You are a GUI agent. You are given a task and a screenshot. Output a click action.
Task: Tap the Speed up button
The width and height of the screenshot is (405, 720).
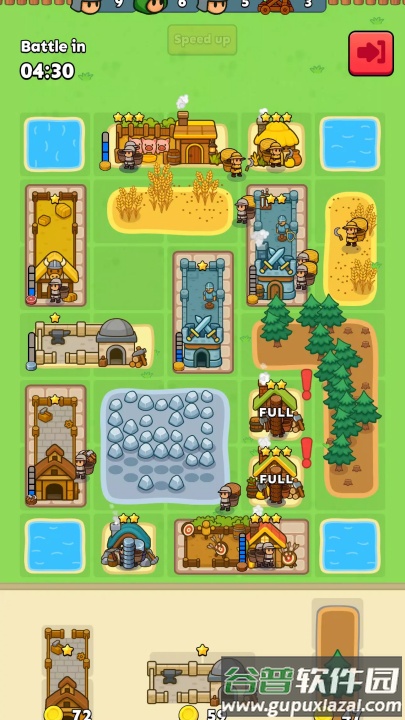202,40
